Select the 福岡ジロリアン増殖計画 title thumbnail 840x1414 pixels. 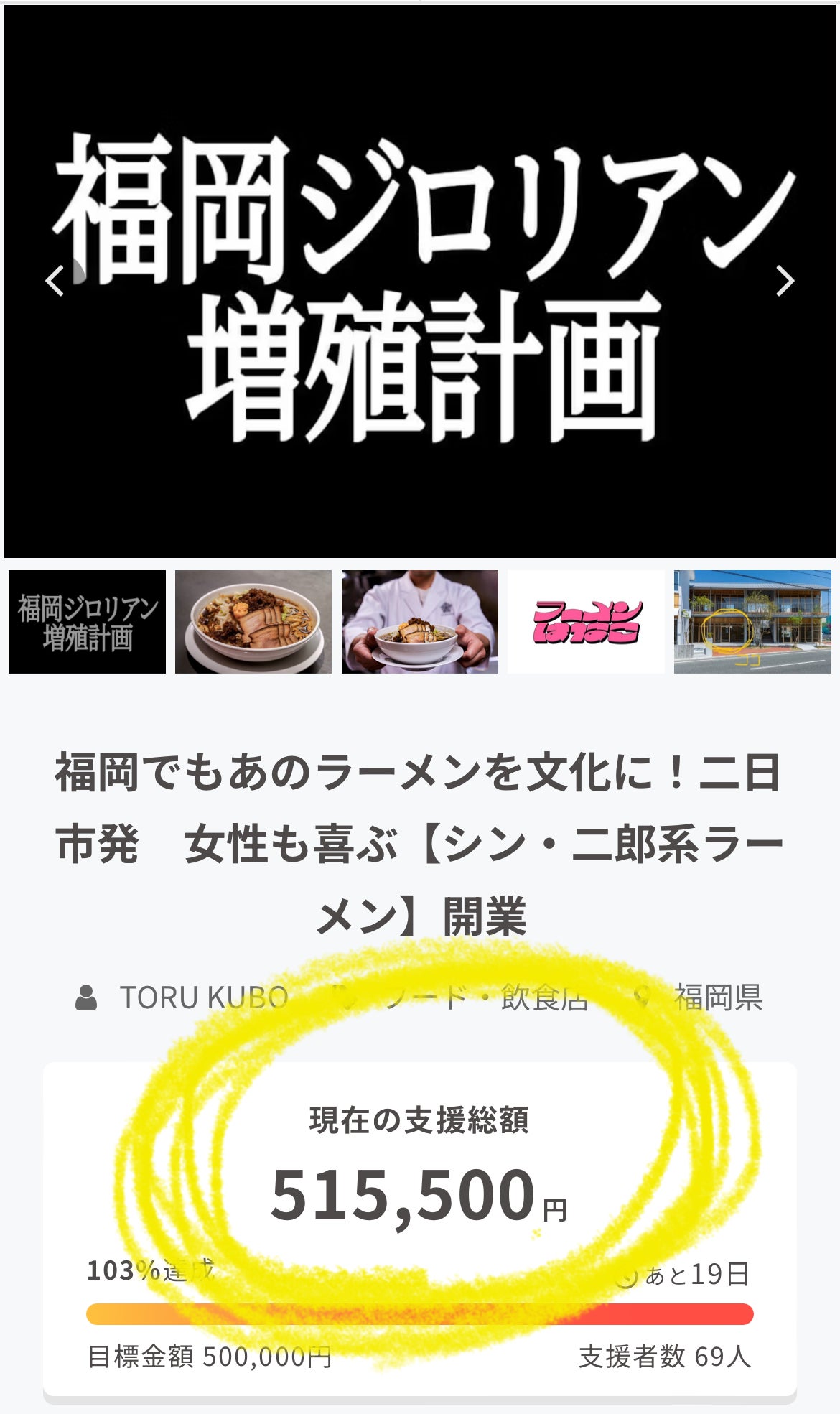coord(87,622)
